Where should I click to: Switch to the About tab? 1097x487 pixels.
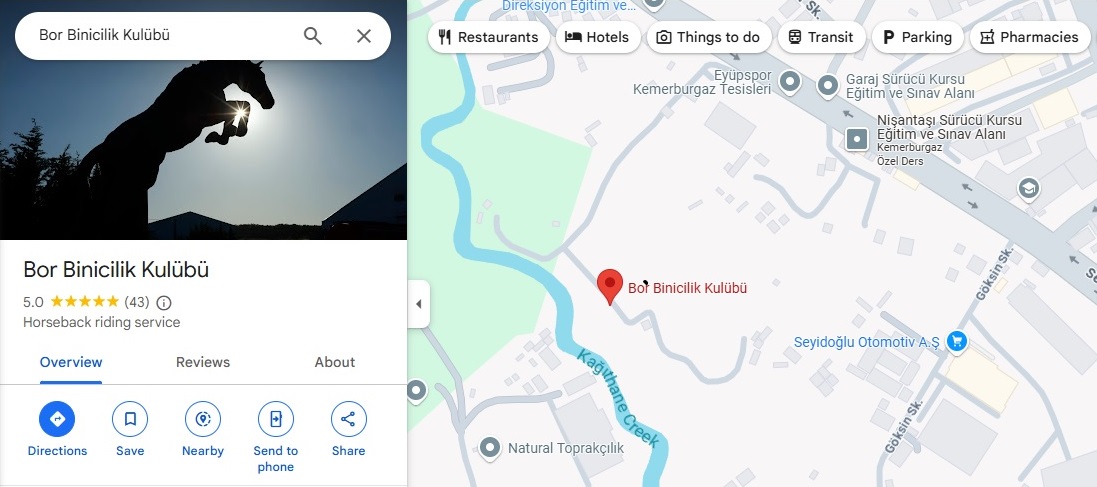[335, 362]
